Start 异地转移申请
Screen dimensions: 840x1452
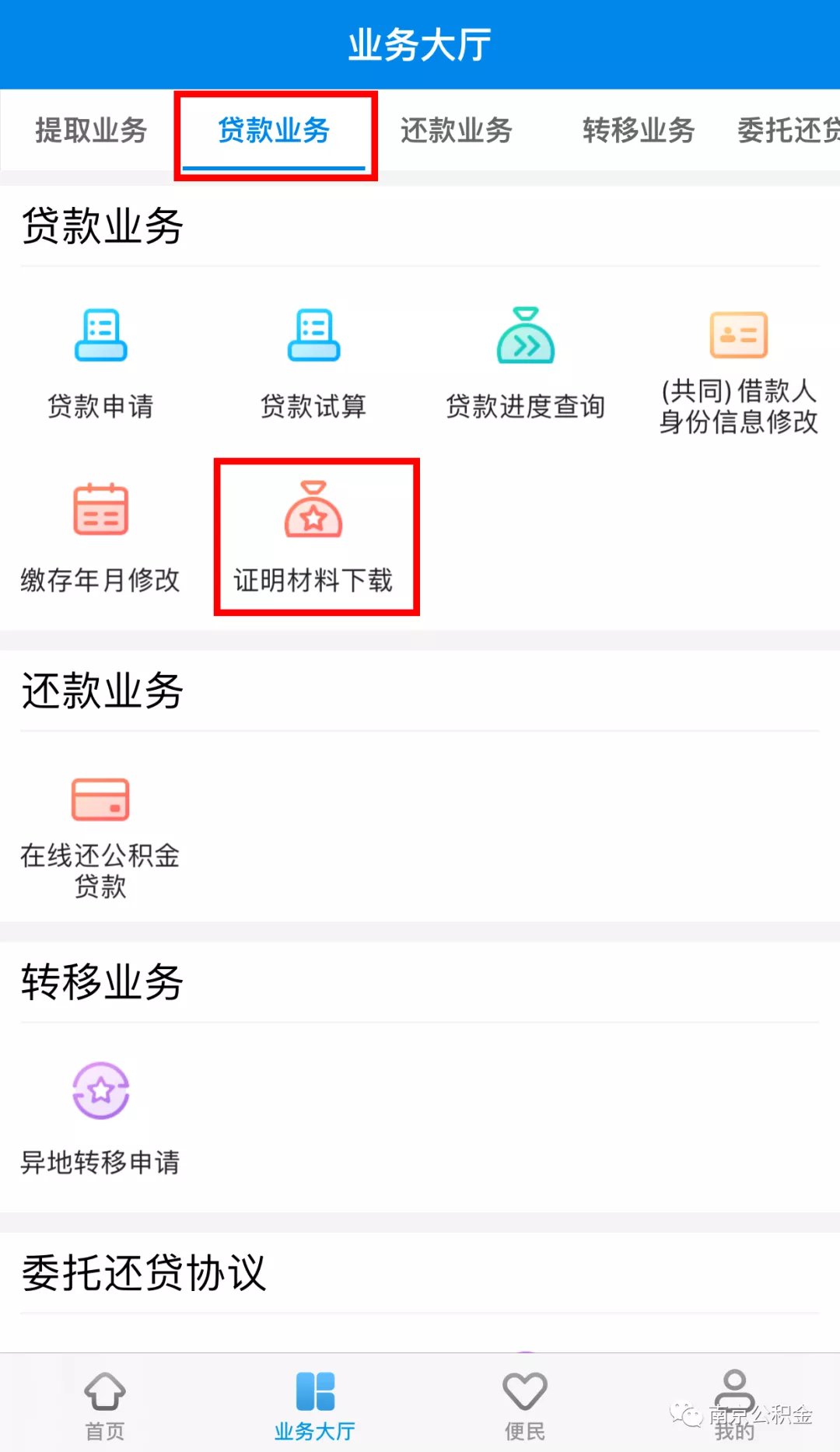[x=101, y=1118]
